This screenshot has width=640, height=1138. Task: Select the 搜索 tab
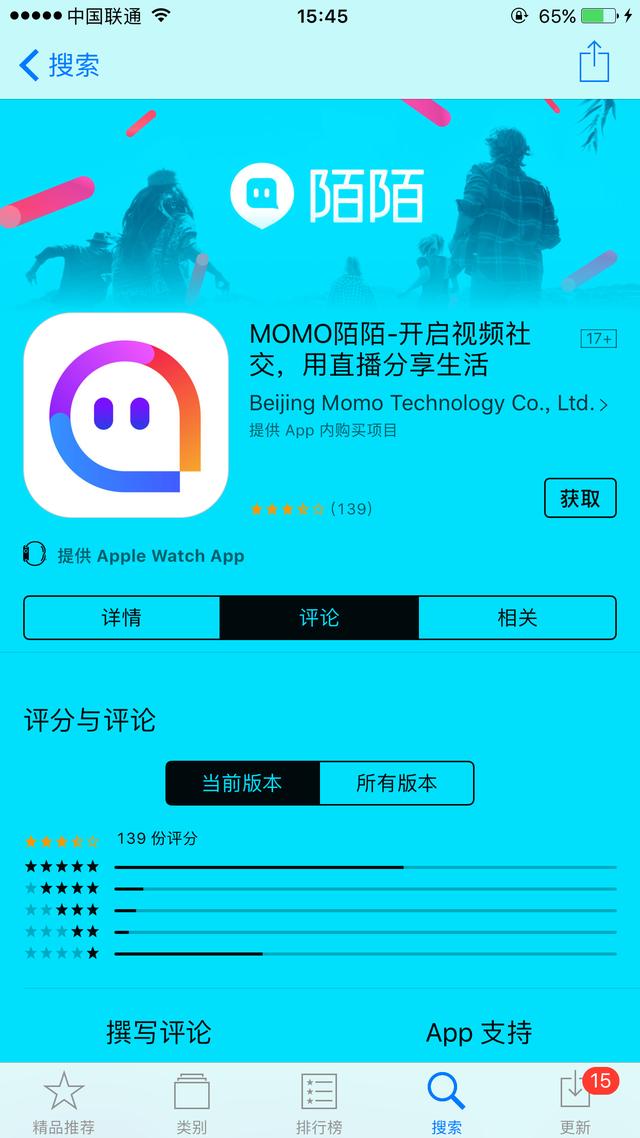(447, 1100)
